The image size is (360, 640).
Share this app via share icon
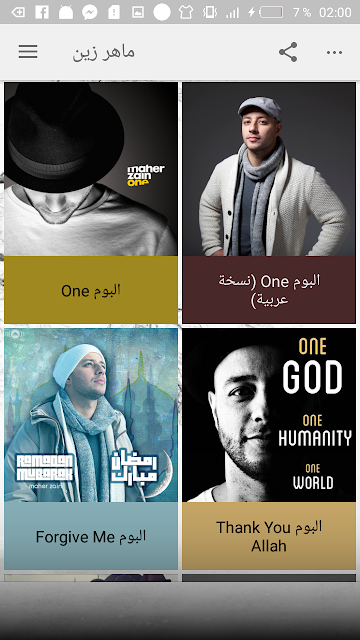pyautogui.click(x=288, y=52)
